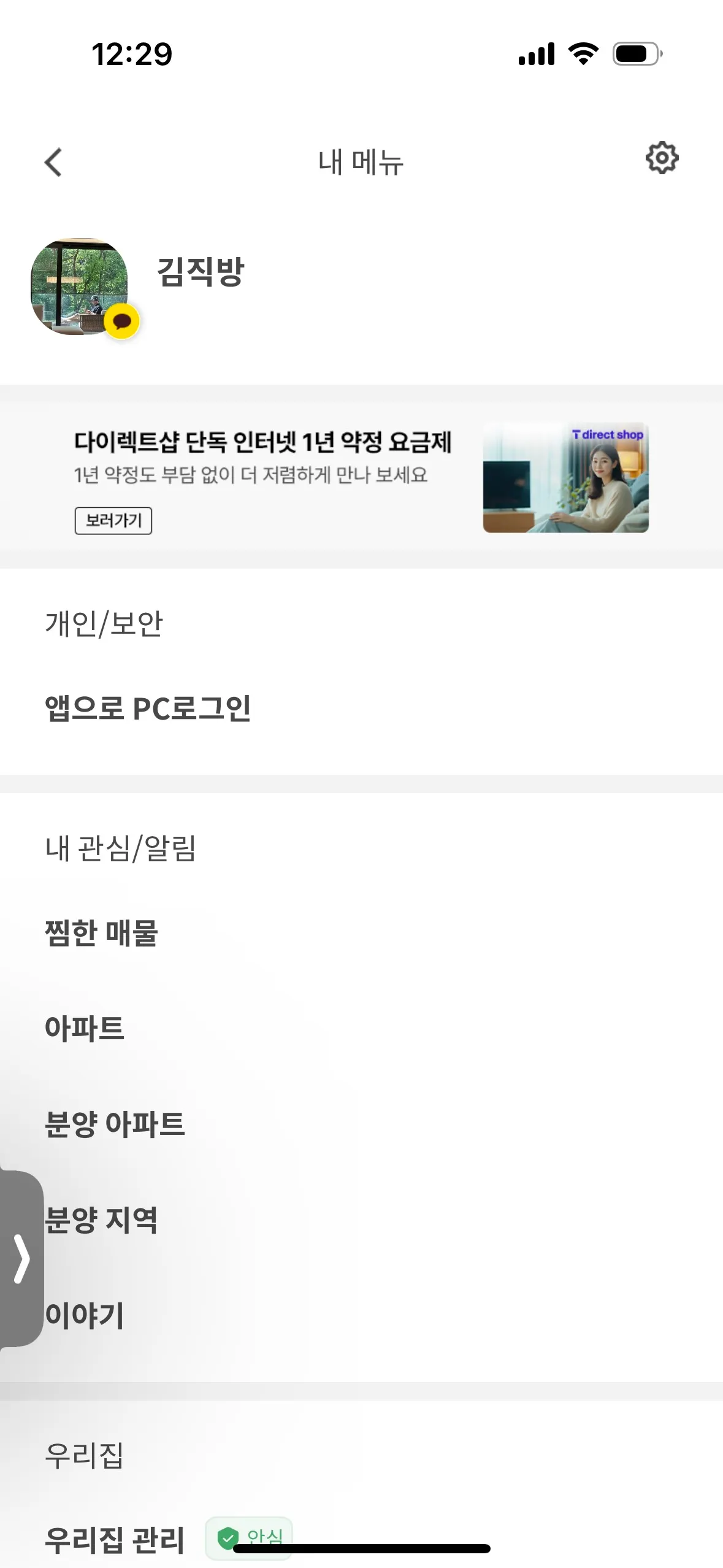Viewport: 723px width, 1568px height.
Task: Select the 아파트 row
Action: [85, 1028]
